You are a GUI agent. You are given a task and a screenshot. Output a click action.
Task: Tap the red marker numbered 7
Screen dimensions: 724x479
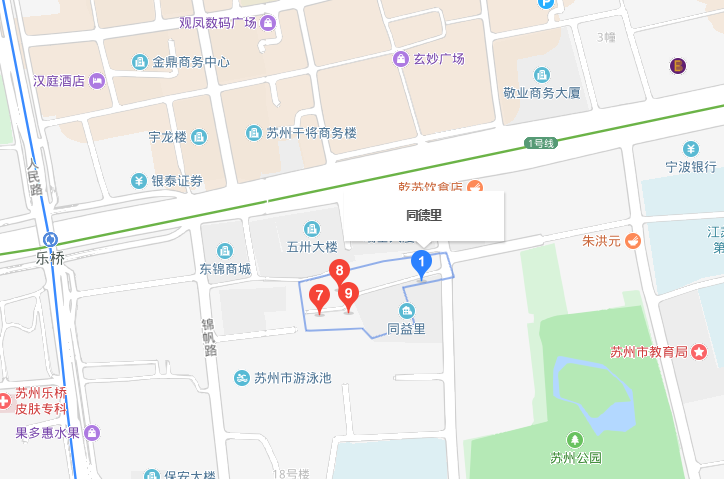[x=319, y=297]
